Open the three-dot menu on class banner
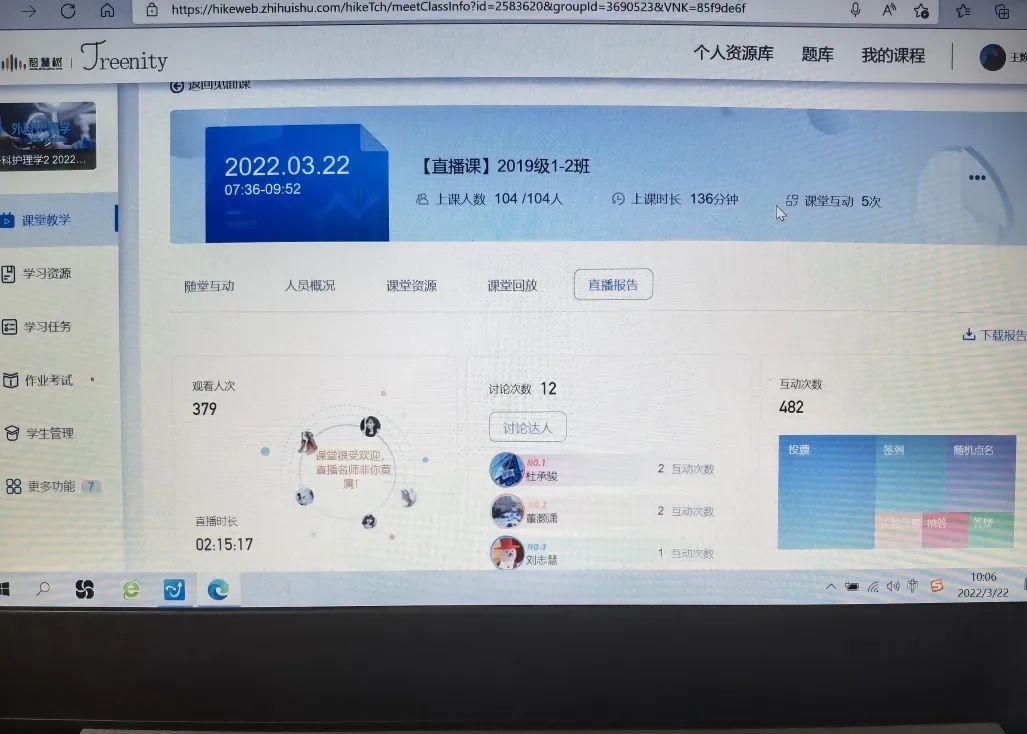Image resolution: width=1027 pixels, height=734 pixels. coord(977,178)
